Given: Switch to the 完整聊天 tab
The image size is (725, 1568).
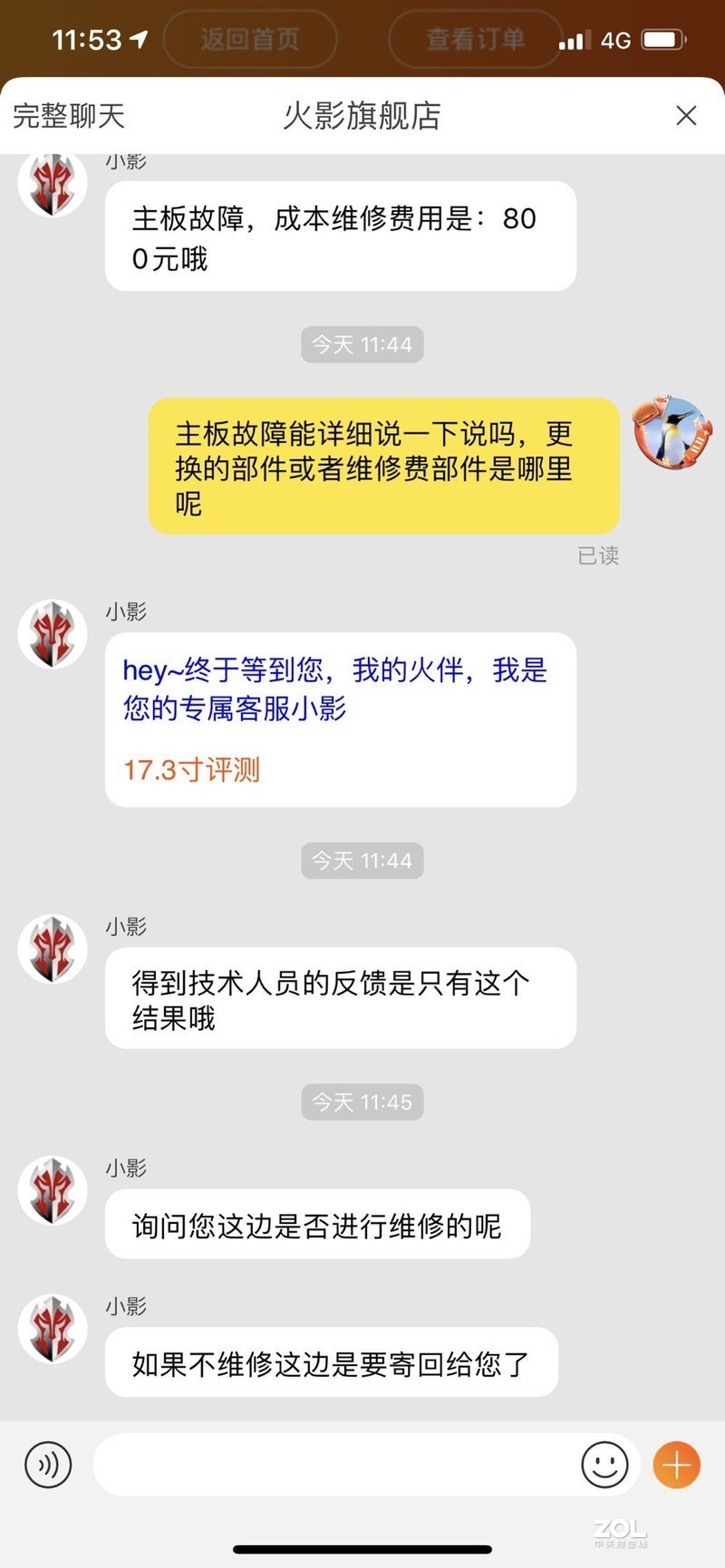Looking at the screenshot, I should click(66, 116).
